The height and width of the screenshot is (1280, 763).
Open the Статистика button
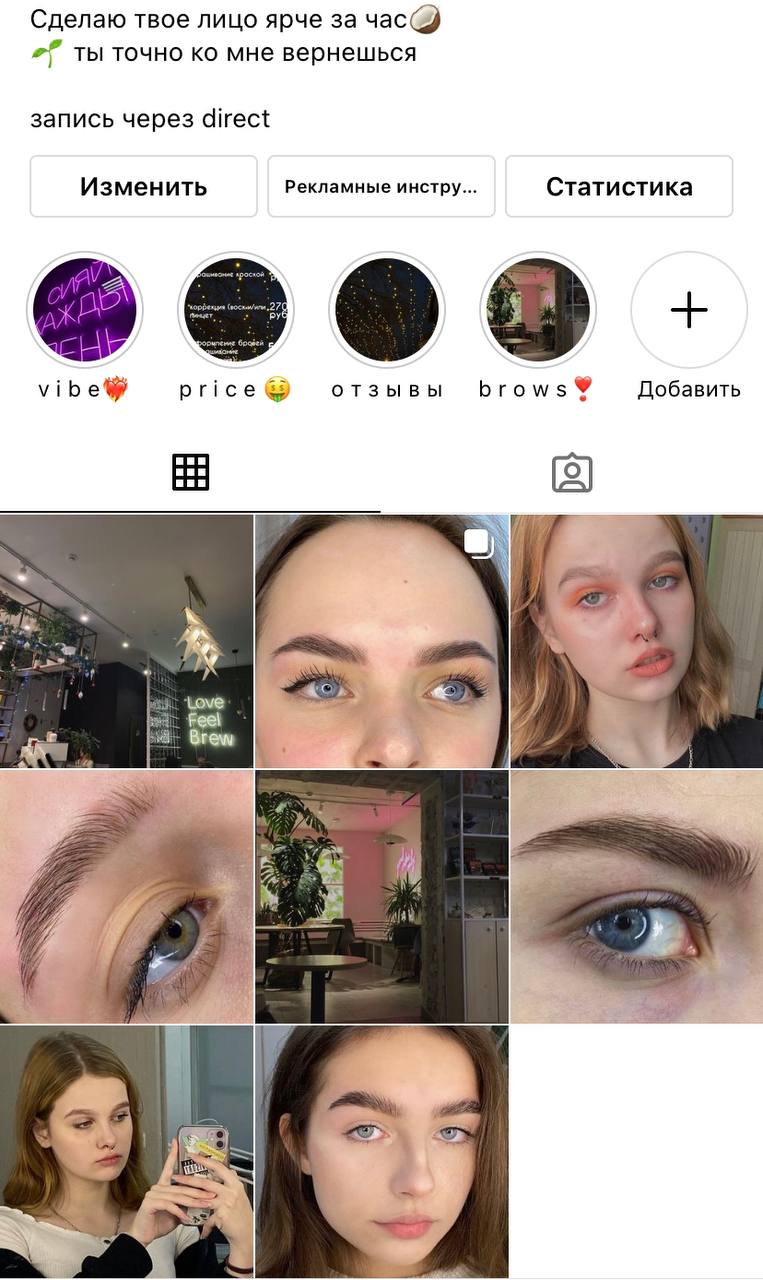[x=619, y=186]
